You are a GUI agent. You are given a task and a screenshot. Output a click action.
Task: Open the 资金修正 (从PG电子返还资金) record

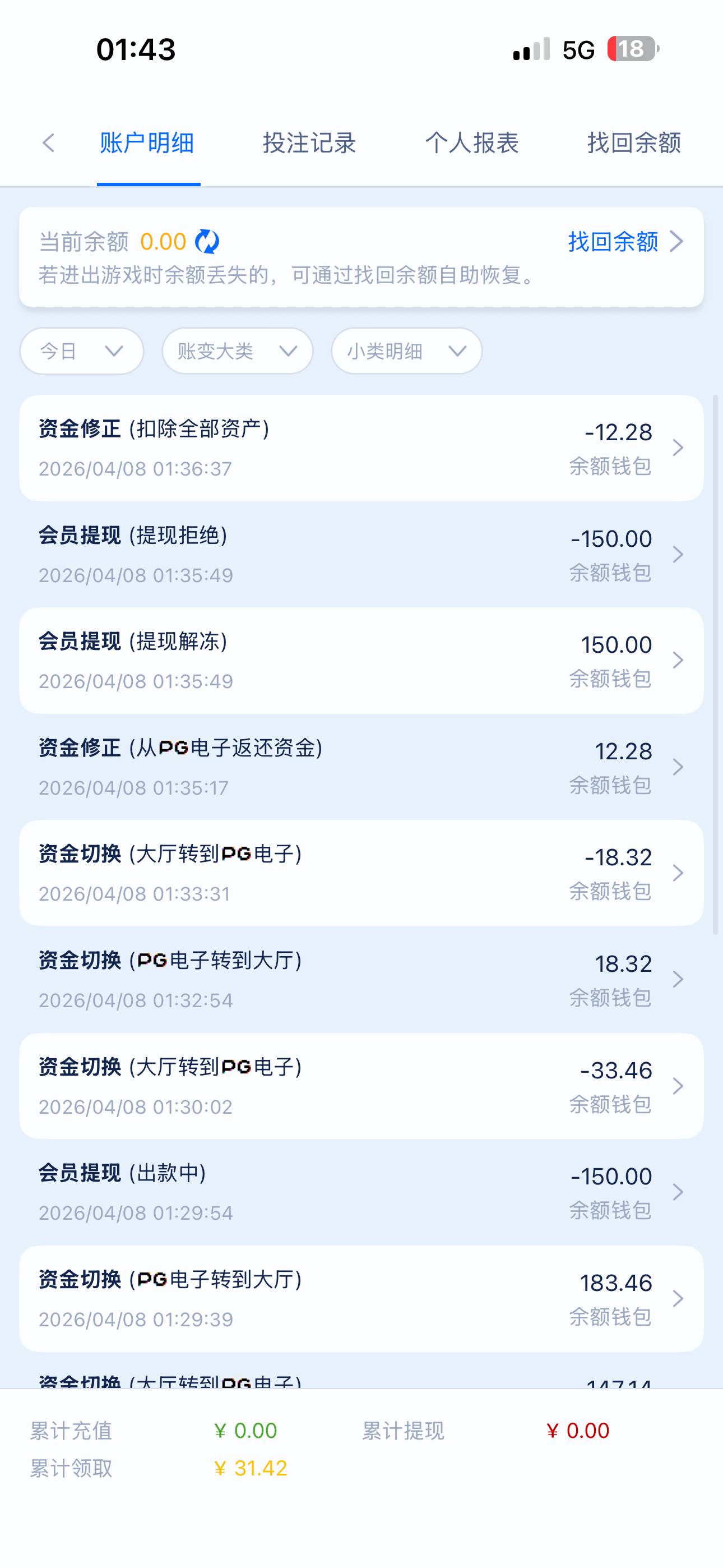[x=361, y=767]
